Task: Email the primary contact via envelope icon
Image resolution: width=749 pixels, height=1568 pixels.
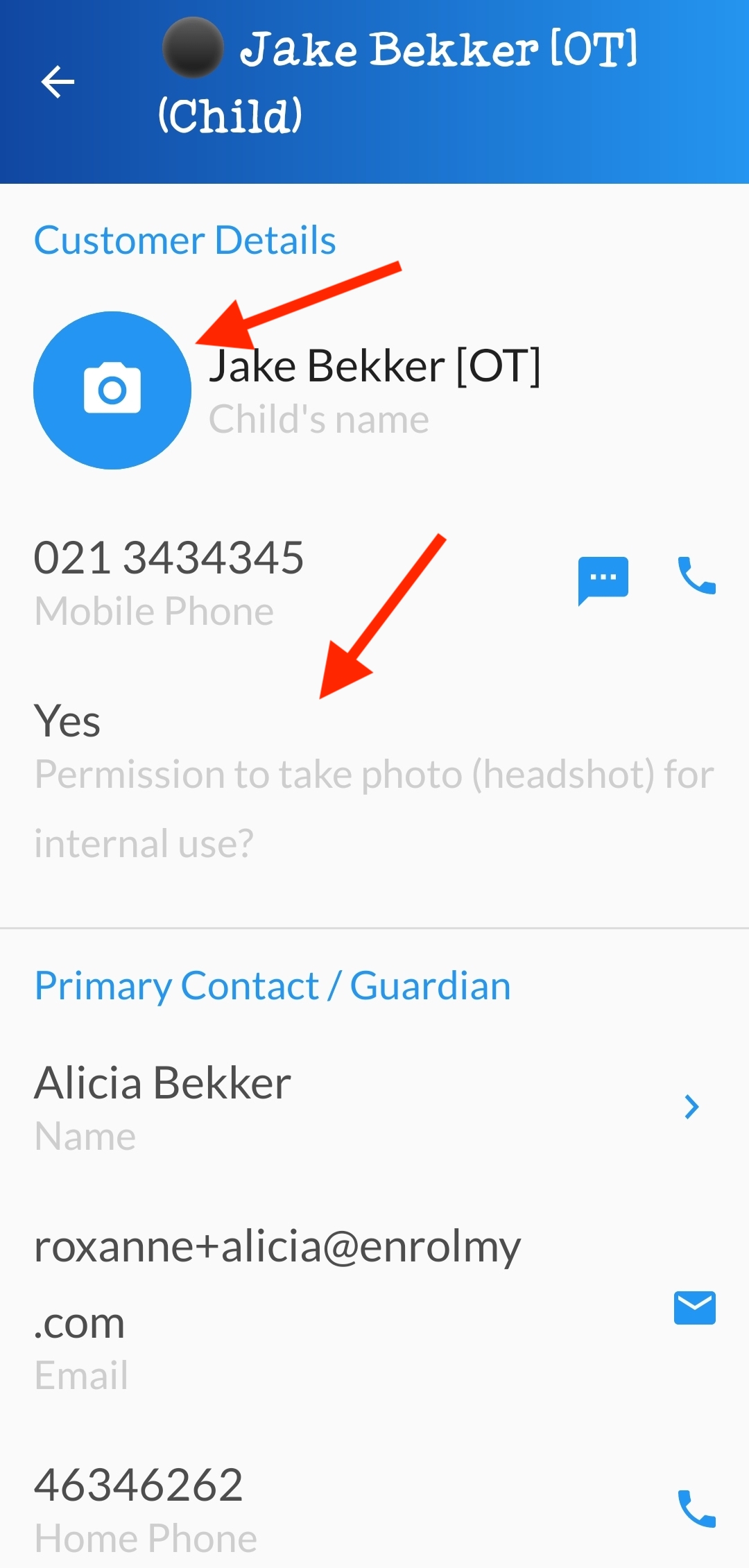Action: [695, 1308]
